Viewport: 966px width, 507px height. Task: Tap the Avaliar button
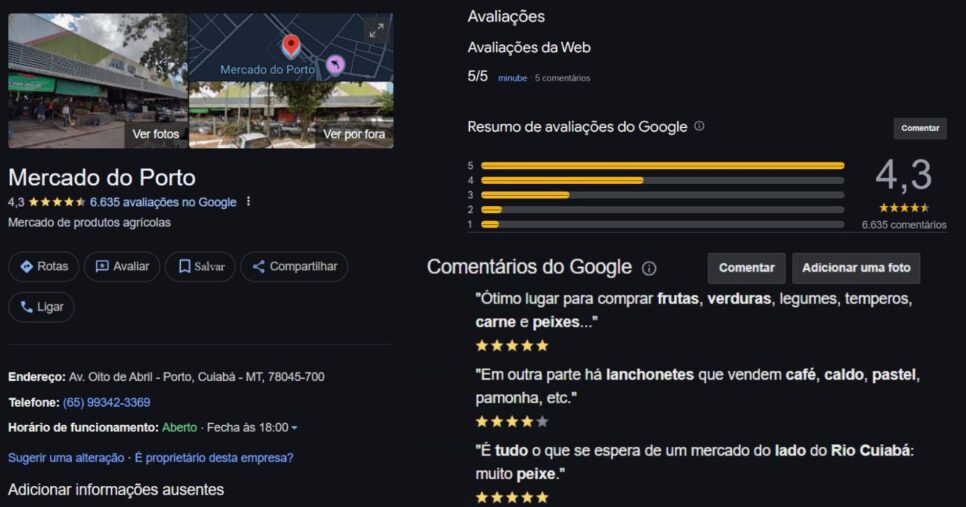pos(121,267)
